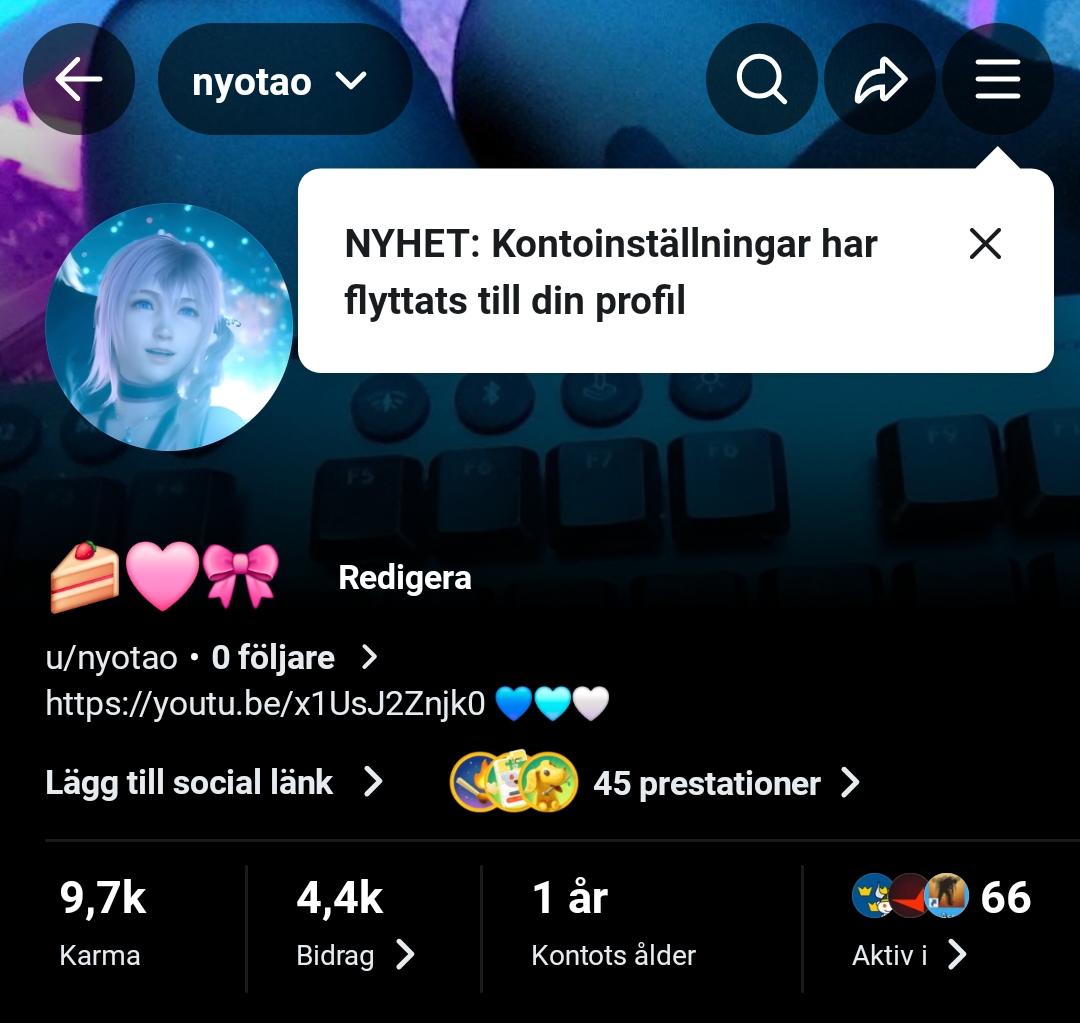Open the nyotao account switcher dropdown
This screenshot has width=1080, height=1023.
[x=285, y=80]
